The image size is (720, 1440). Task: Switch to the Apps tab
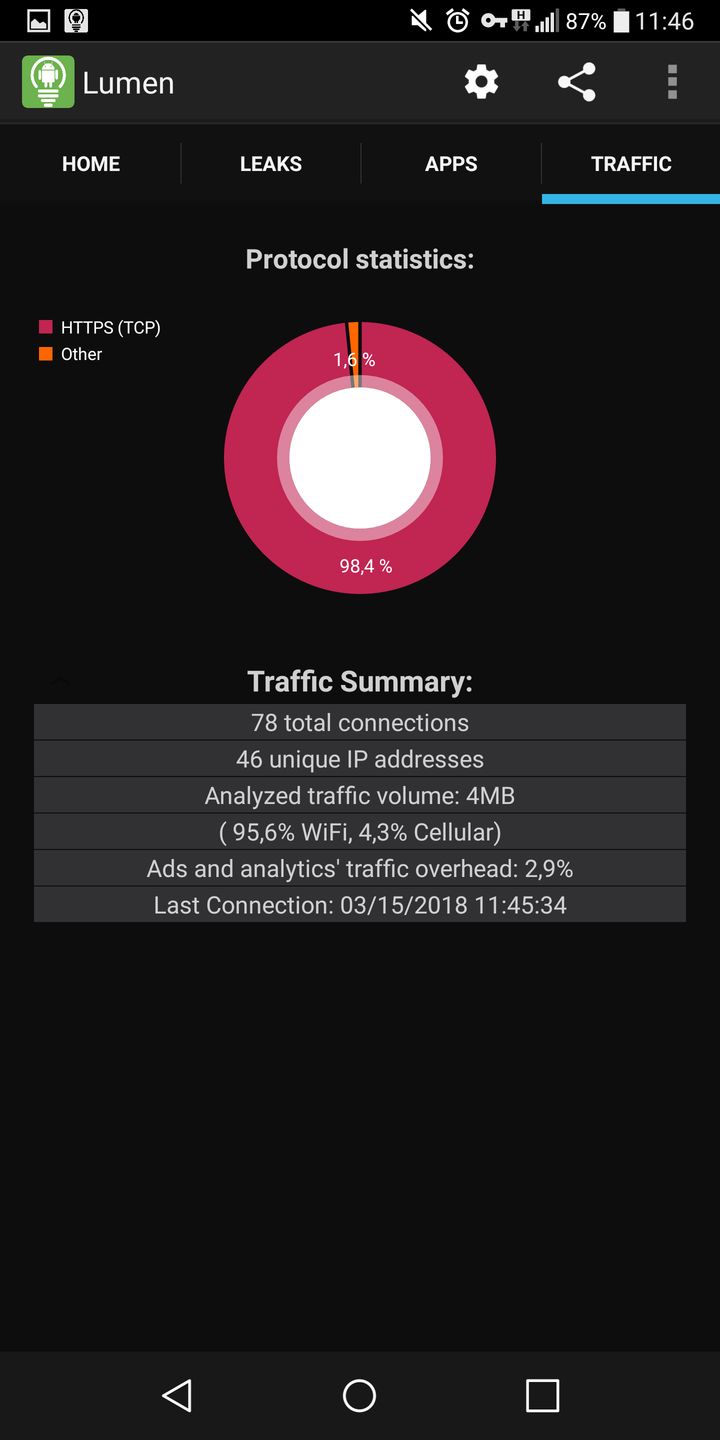tap(451, 164)
